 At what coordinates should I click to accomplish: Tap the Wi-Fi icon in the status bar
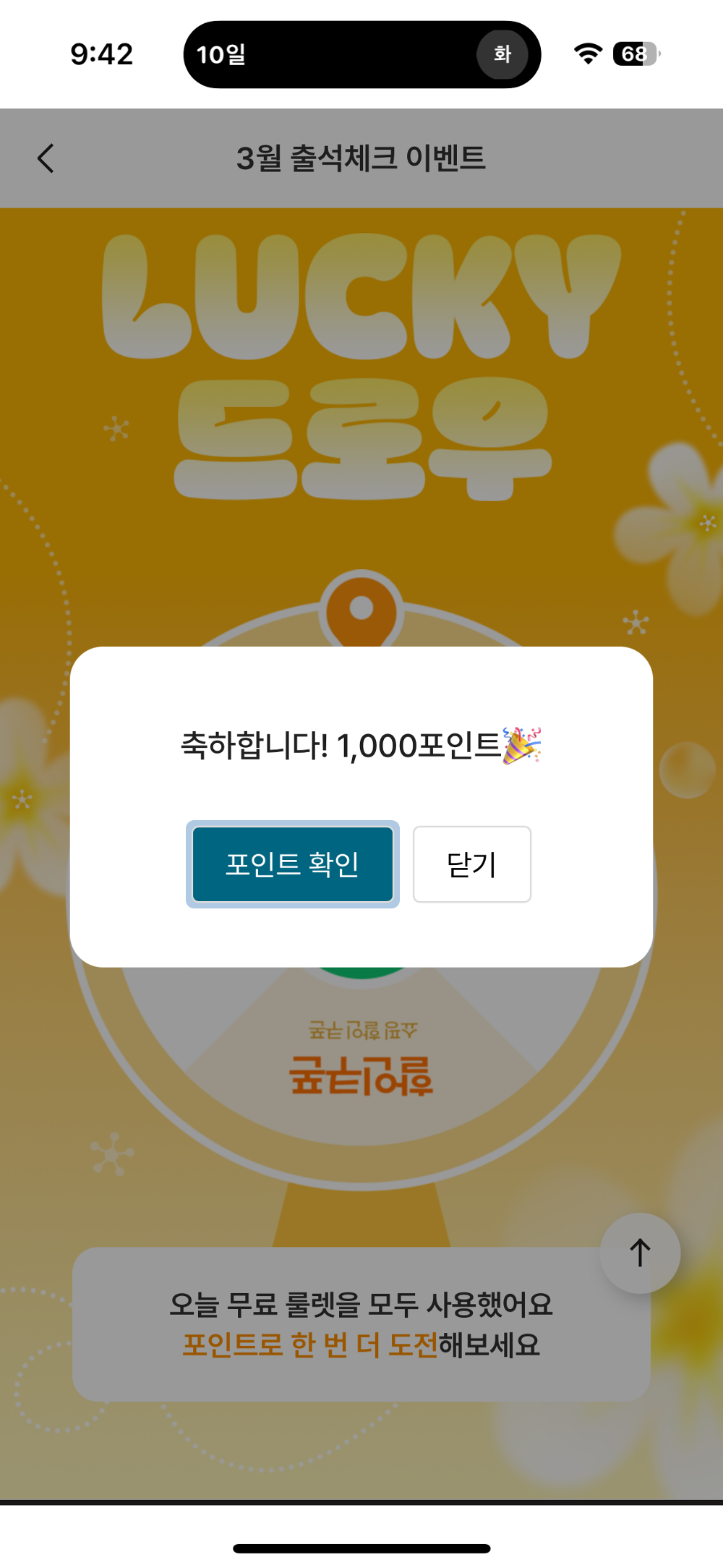(586, 54)
